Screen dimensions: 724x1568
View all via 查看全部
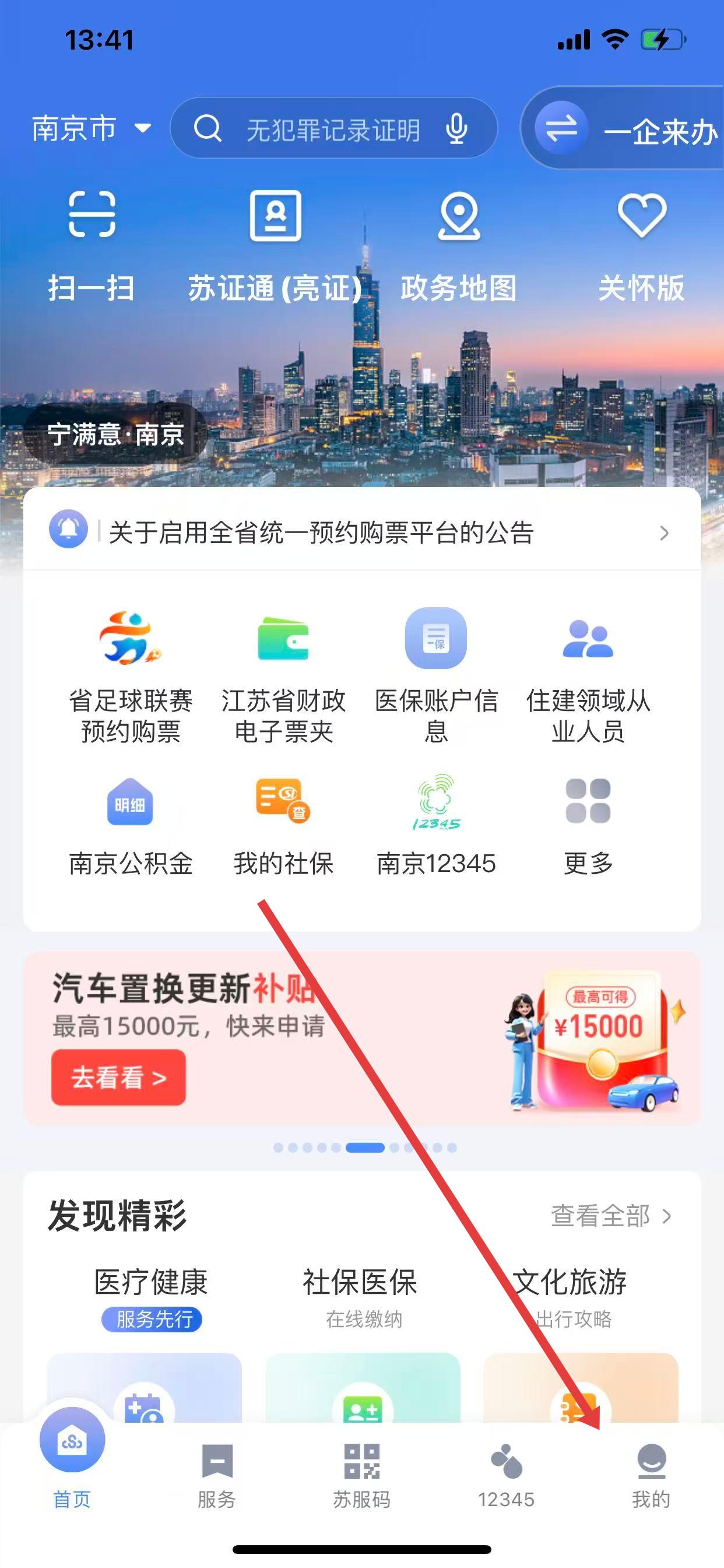610,1216
